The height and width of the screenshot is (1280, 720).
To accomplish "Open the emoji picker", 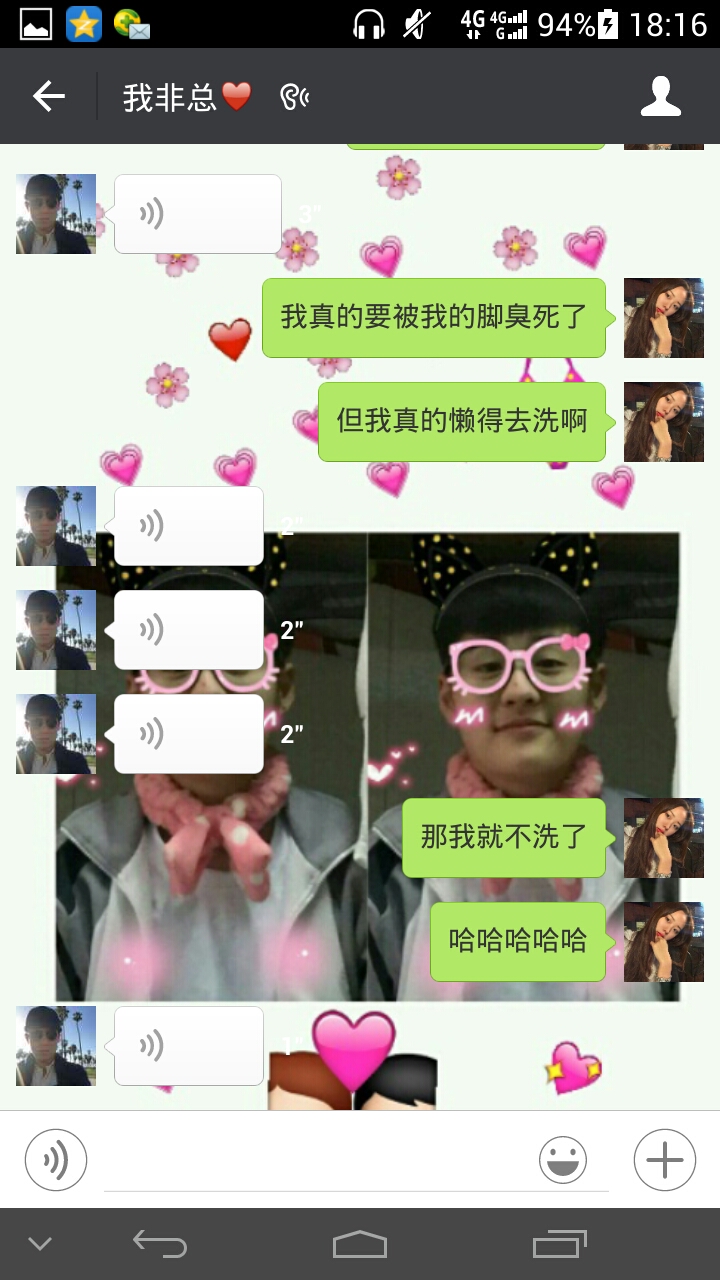I will click(x=563, y=1160).
